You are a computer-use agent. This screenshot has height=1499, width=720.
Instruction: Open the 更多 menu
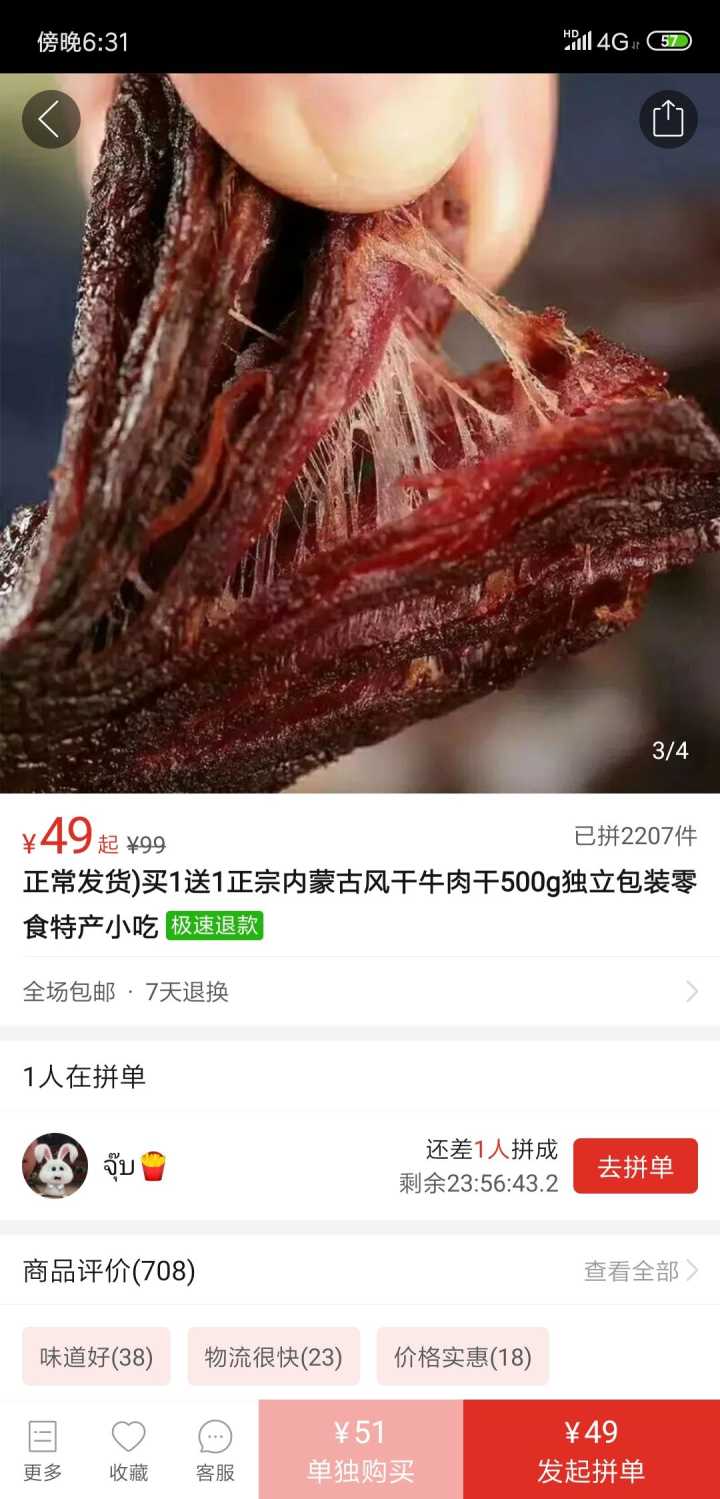[x=42, y=1450]
